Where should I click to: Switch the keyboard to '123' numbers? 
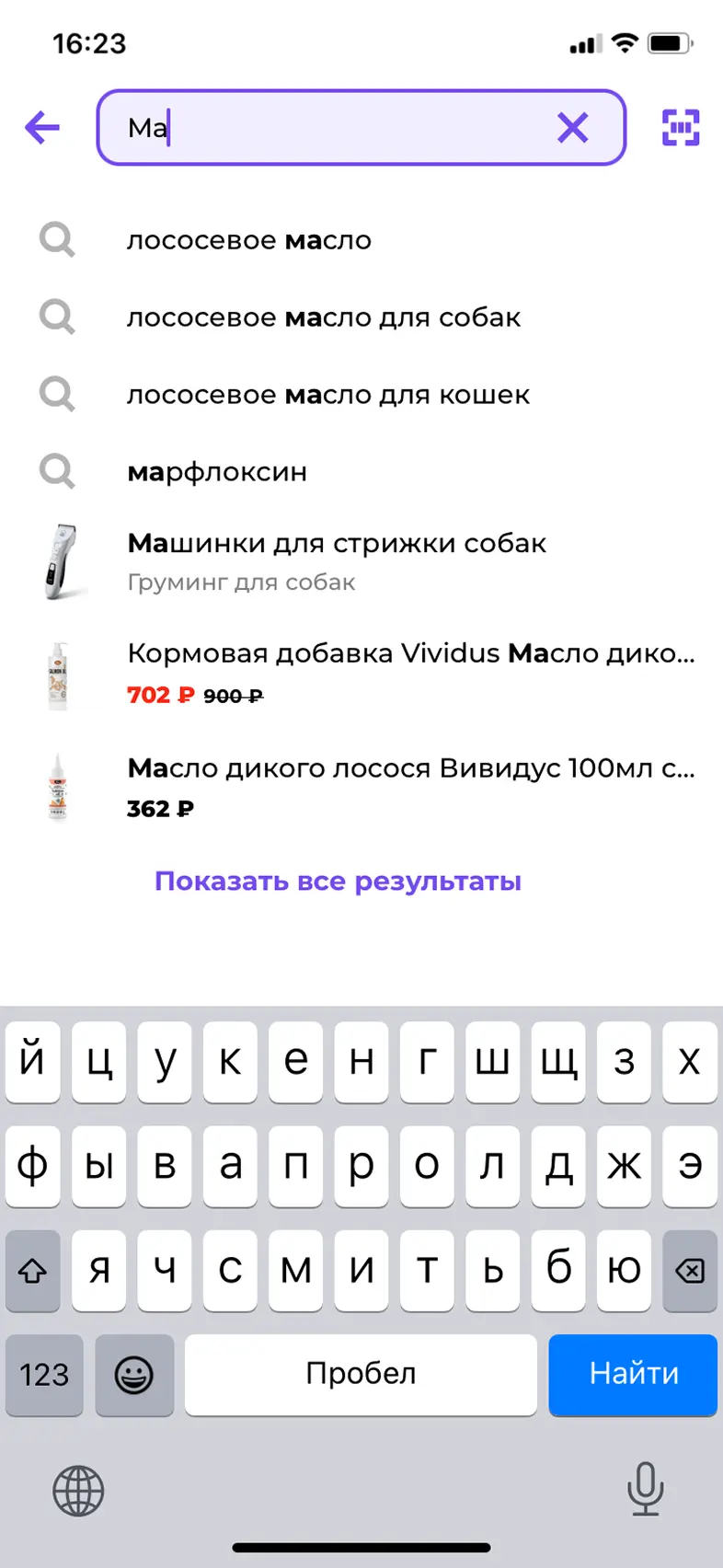pyautogui.click(x=44, y=1375)
